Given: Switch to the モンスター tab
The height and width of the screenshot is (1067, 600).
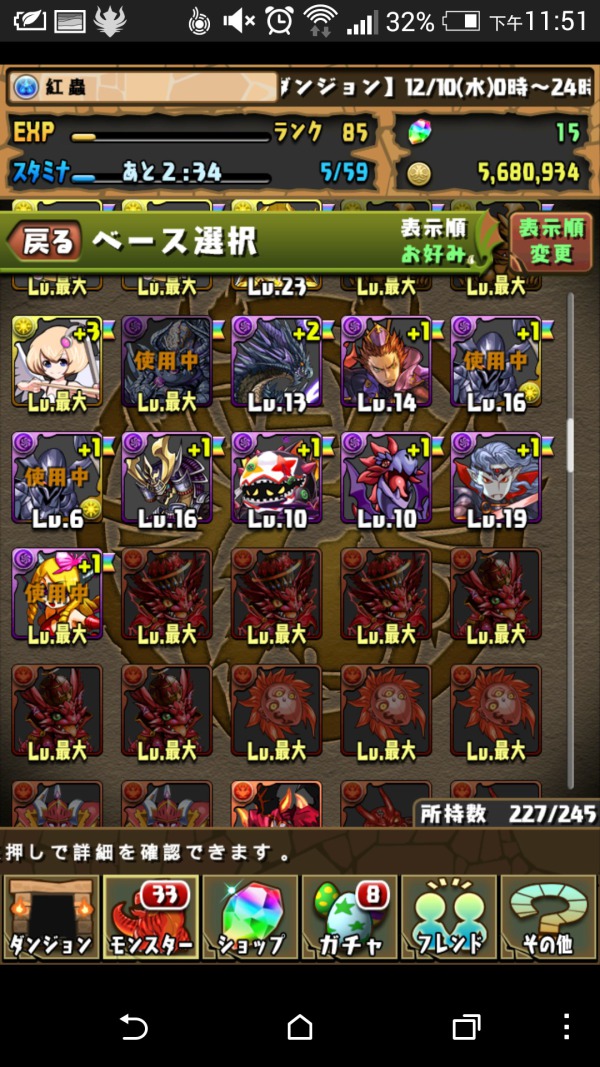Looking at the screenshot, I should [150, 917].
